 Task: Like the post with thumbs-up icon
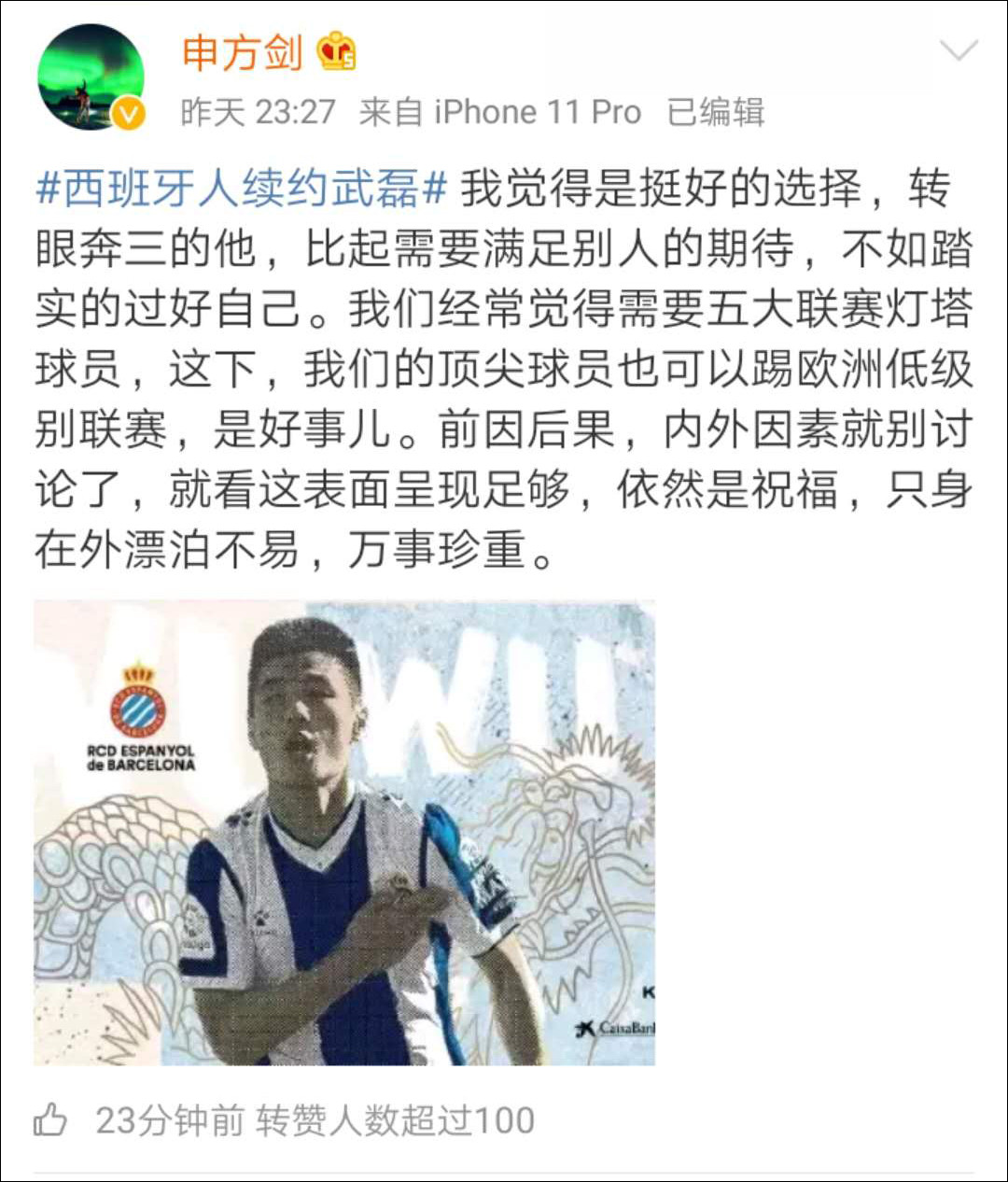(x=51, y=1119)
